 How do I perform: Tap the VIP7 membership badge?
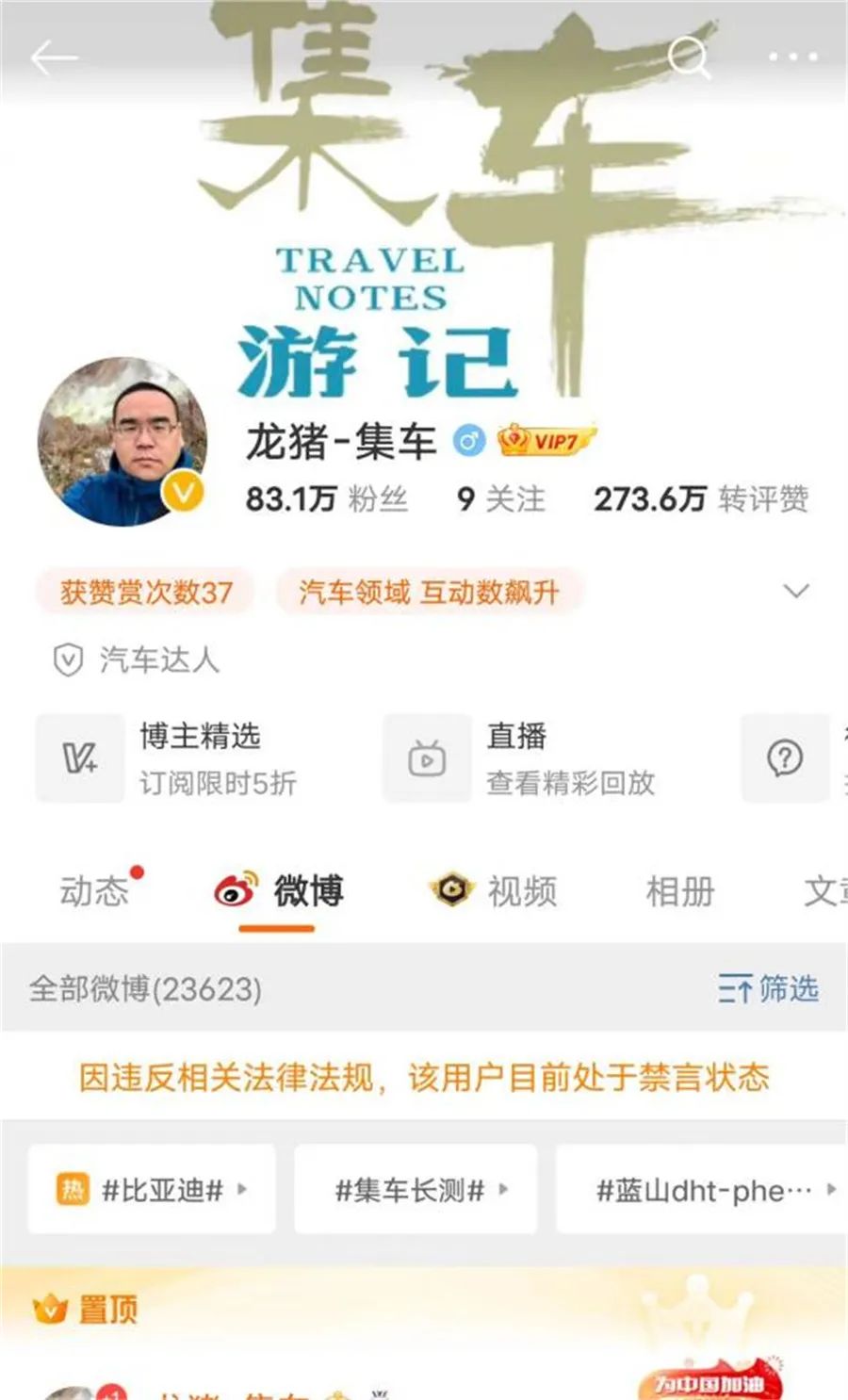coord(546,440)
